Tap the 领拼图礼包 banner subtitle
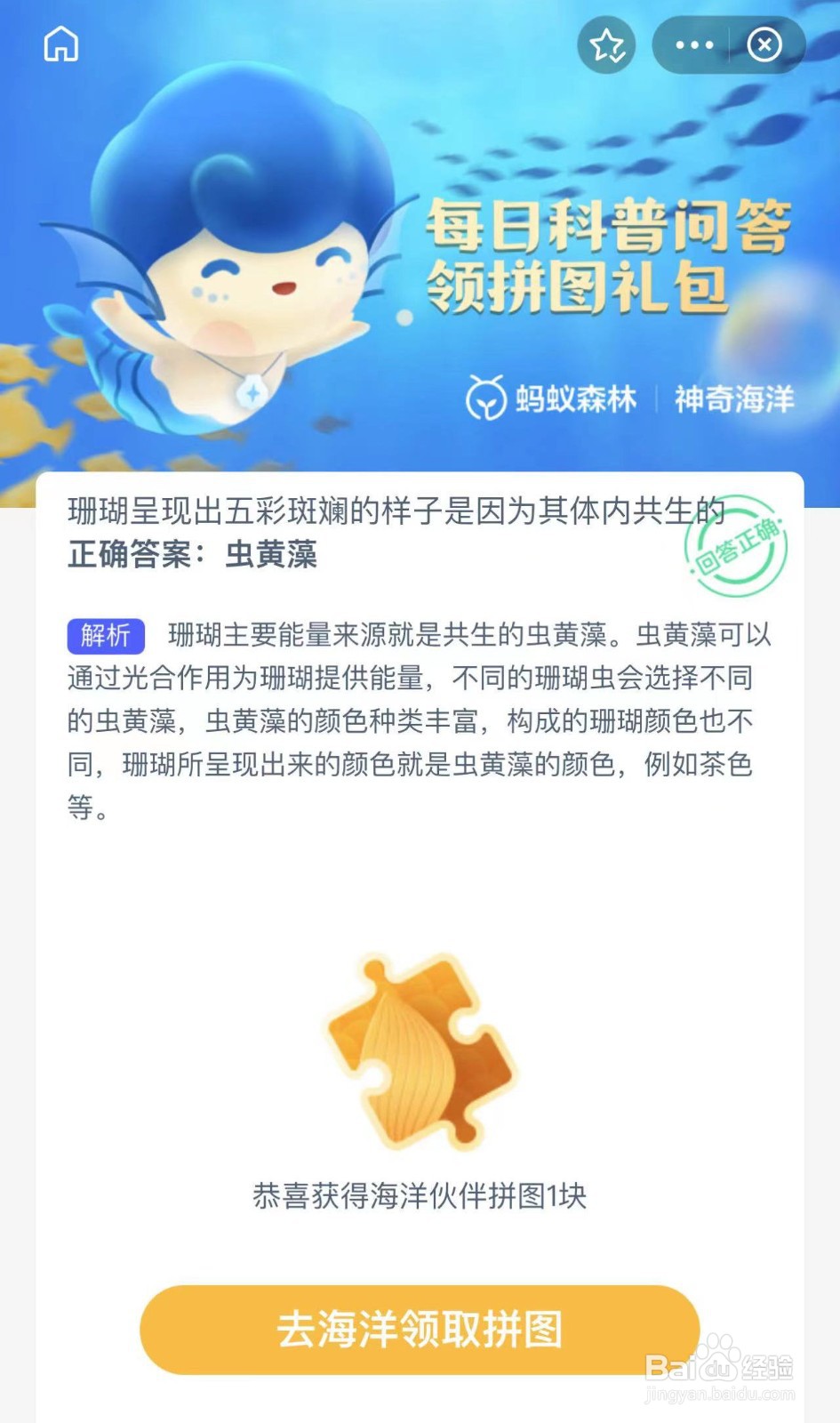840x1423 pixels. pos(582,285)
